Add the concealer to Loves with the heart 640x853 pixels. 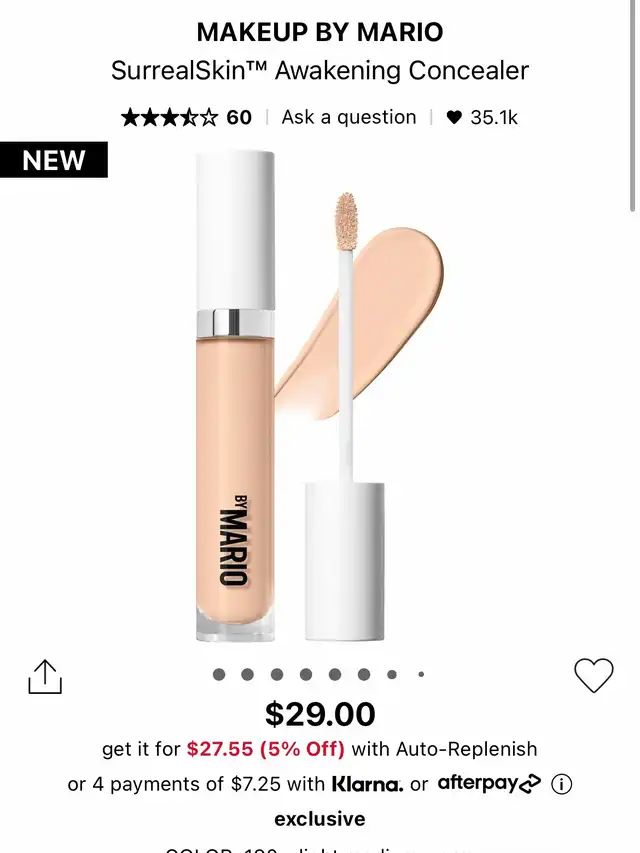tap(593, 677)
